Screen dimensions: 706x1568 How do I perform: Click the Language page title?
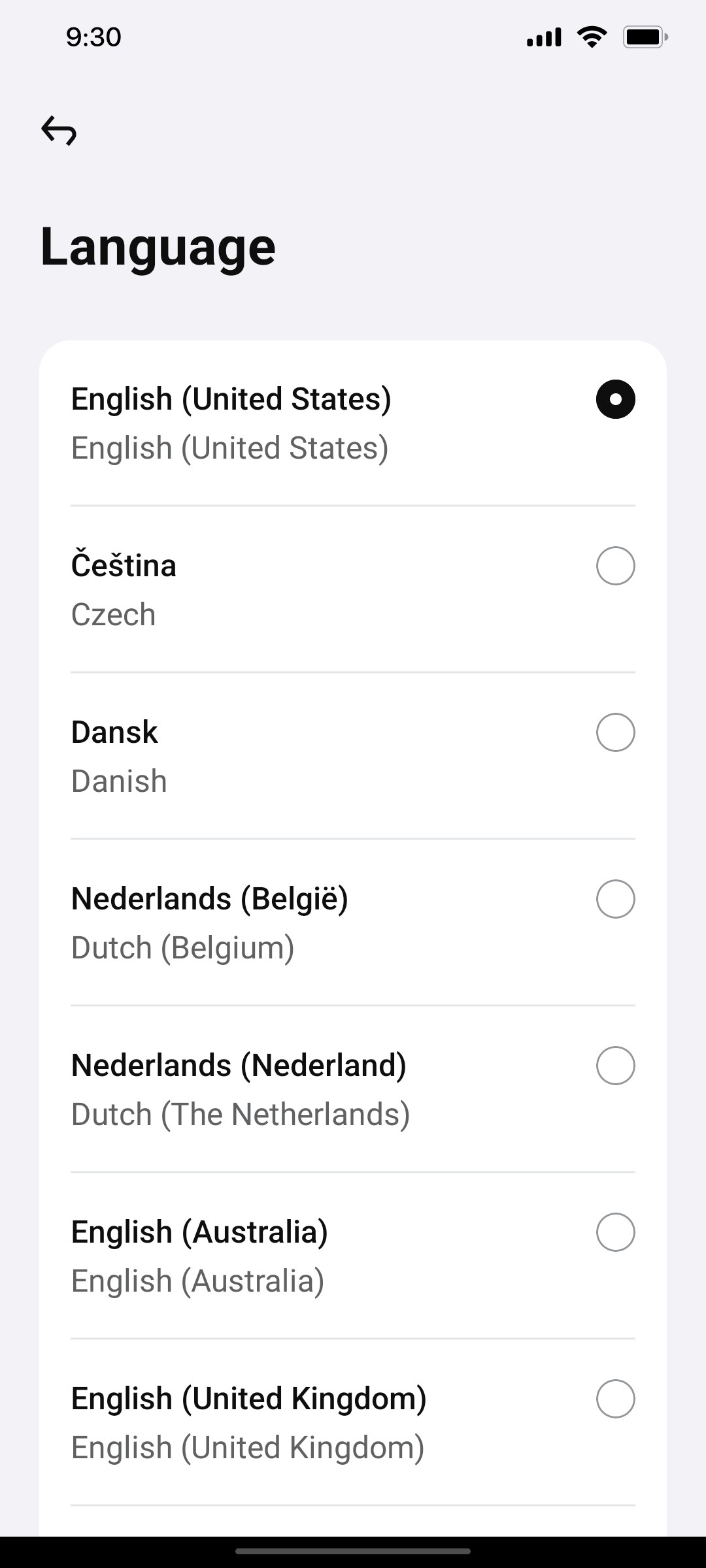tap(158, 246)
